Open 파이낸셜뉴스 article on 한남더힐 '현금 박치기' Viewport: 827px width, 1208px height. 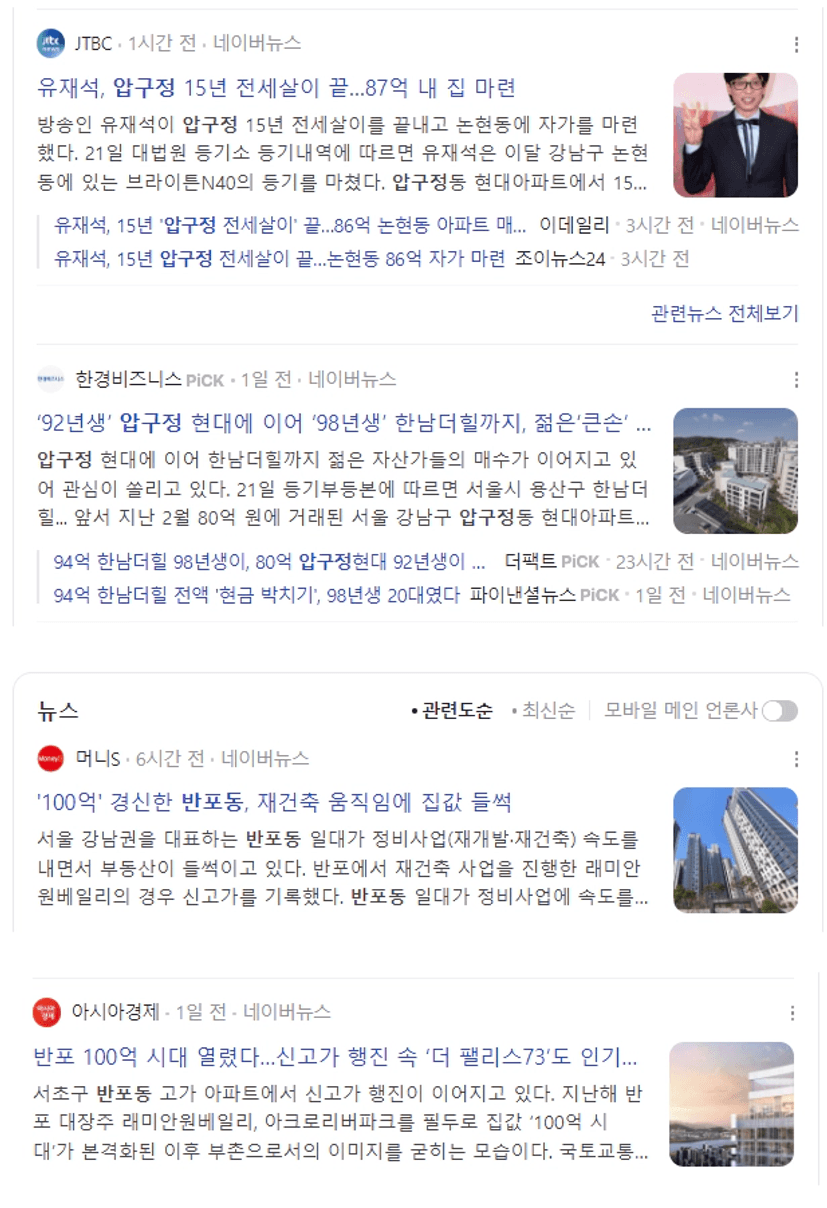point(260,595)
